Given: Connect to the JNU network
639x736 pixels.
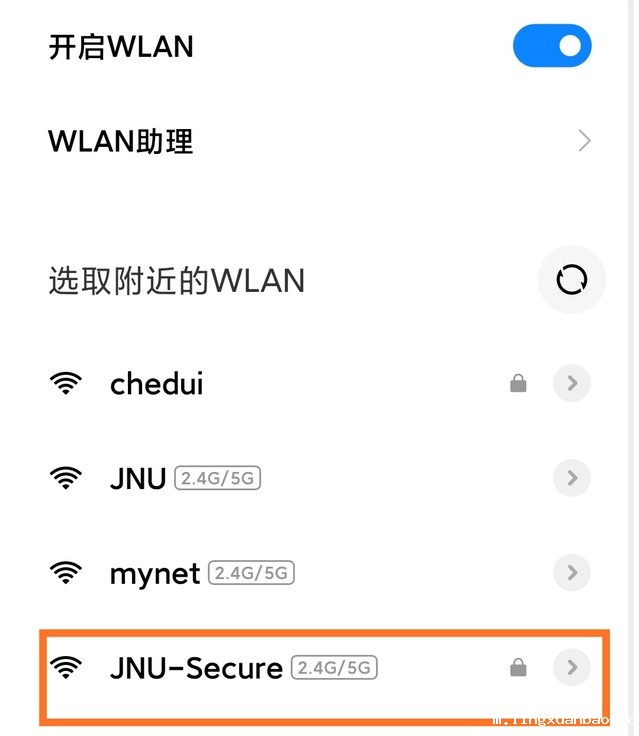Looking at the screenshot, I should 138,478.
